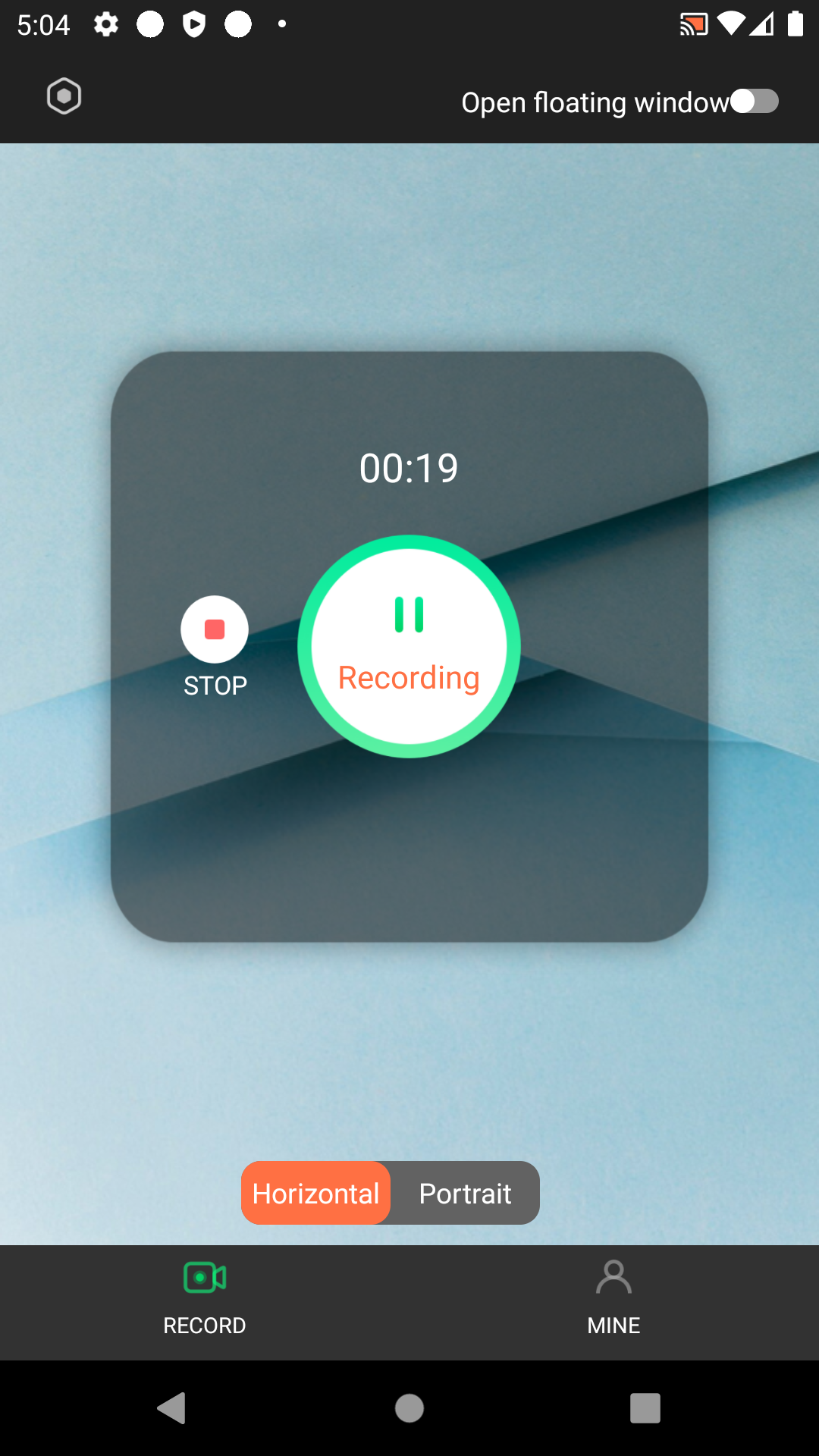Screen dimensions: 819x1456
Task: Tap the hexagon app logo icon
Action: pyautogui.click(x=64, y=96)
